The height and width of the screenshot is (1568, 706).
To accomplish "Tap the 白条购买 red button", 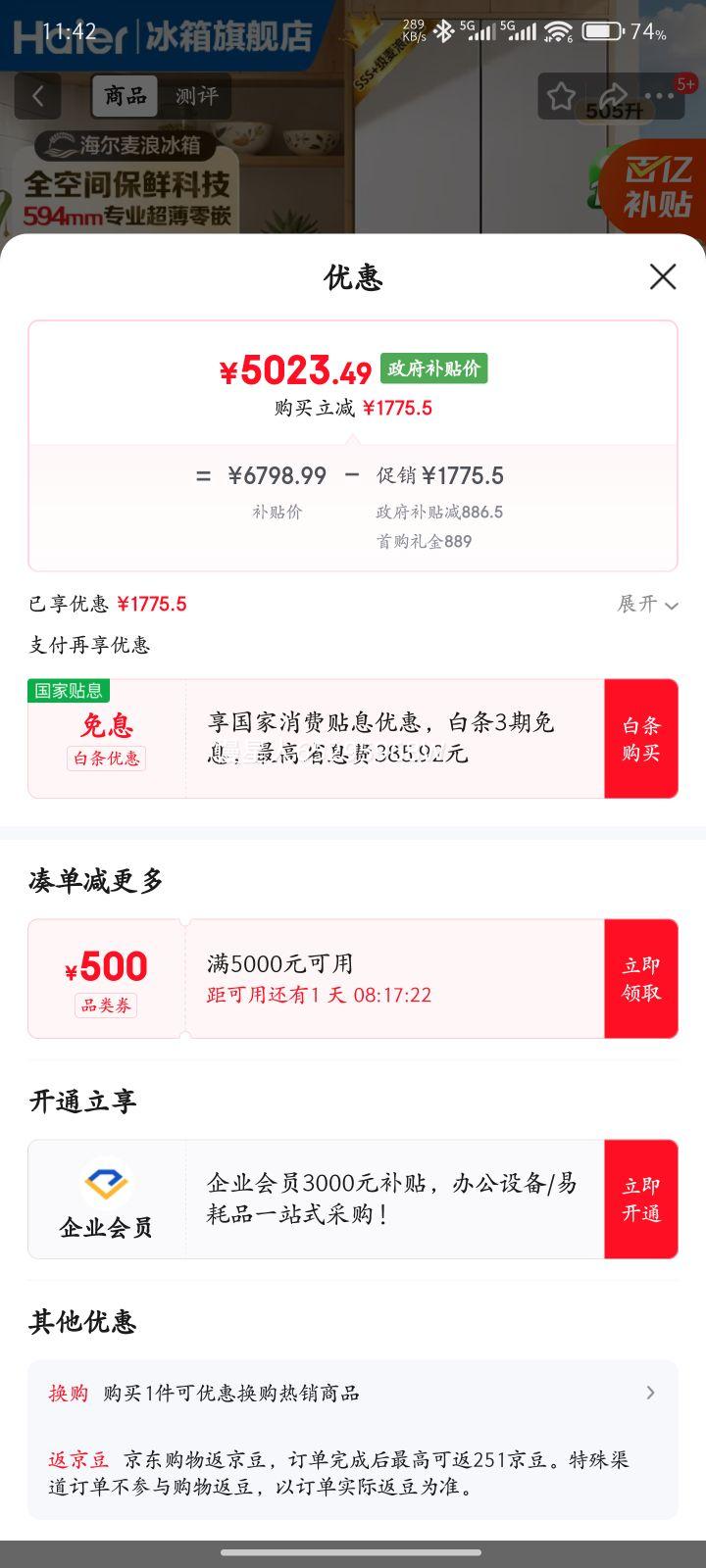I will (640, 738).
